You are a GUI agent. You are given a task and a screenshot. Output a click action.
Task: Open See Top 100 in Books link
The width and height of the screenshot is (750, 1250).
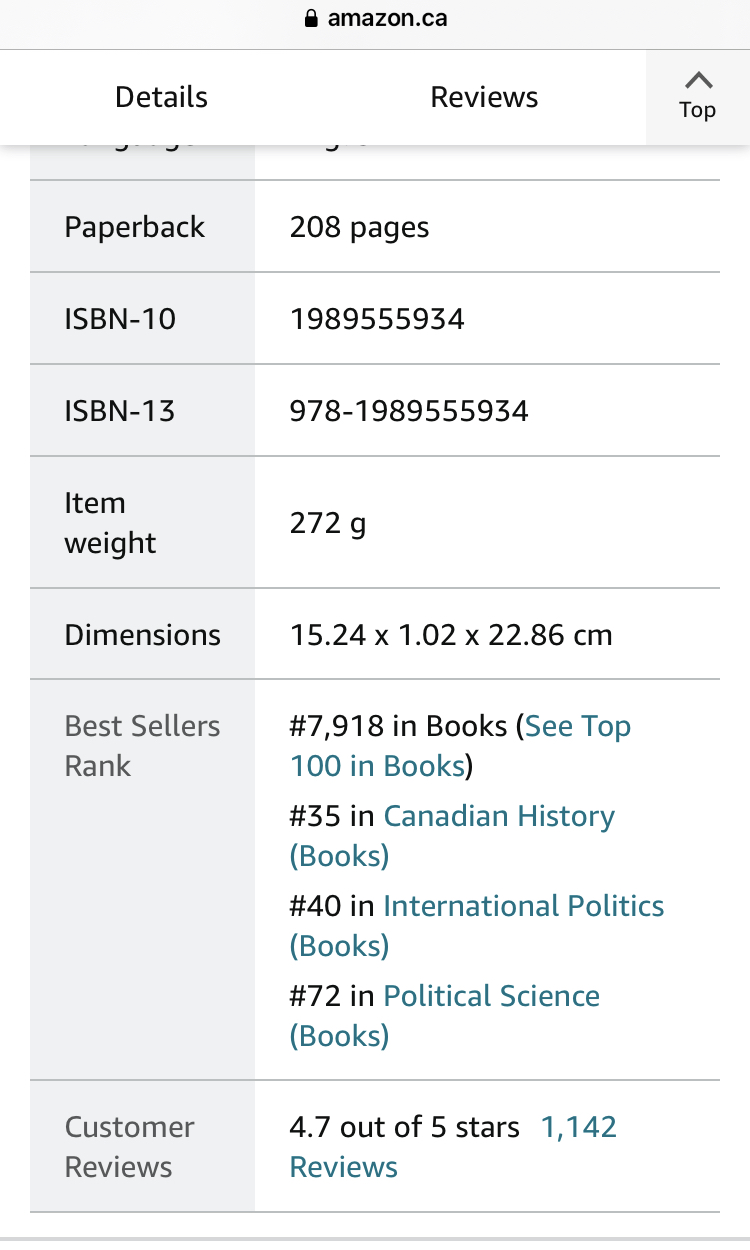coord(461,746)
